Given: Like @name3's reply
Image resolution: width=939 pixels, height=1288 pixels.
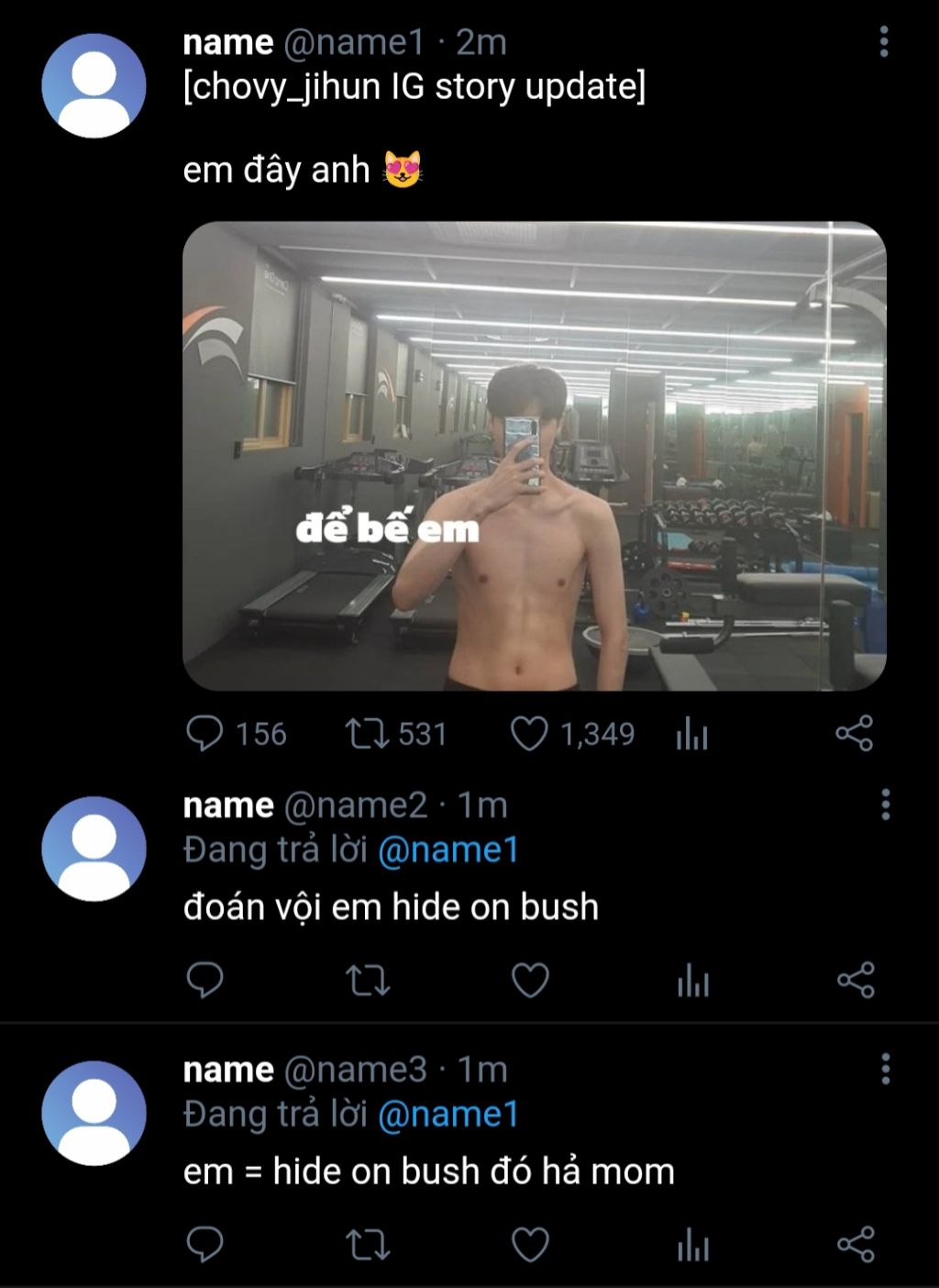Looking at the screenshot, I should pos(529,1244).
